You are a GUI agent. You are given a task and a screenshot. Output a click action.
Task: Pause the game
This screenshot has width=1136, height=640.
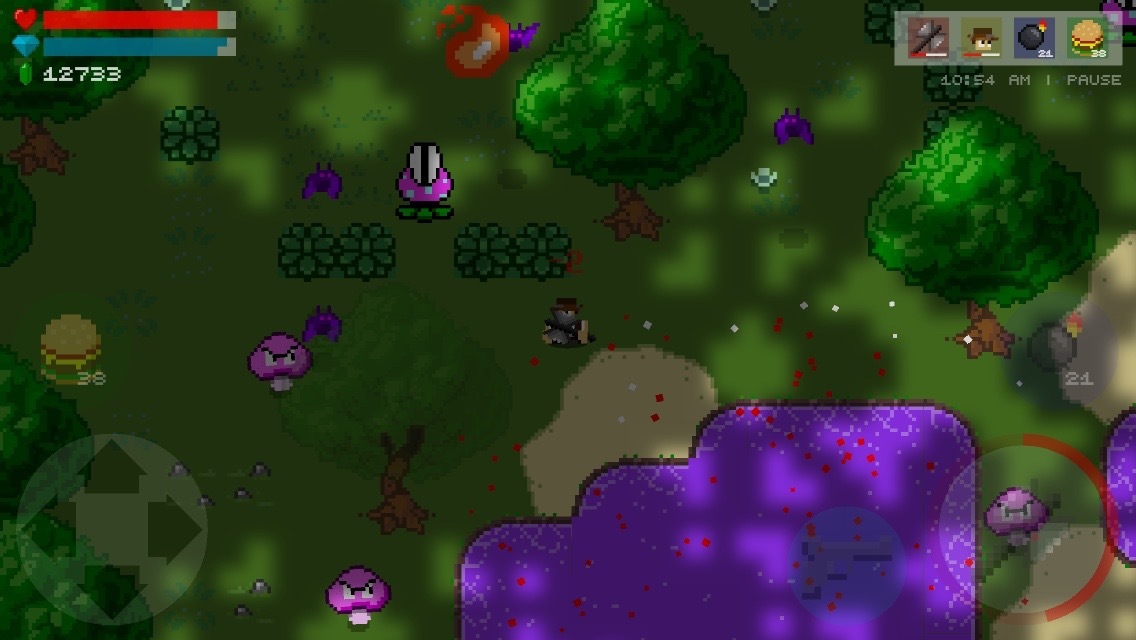click(x=1093, y=80)
